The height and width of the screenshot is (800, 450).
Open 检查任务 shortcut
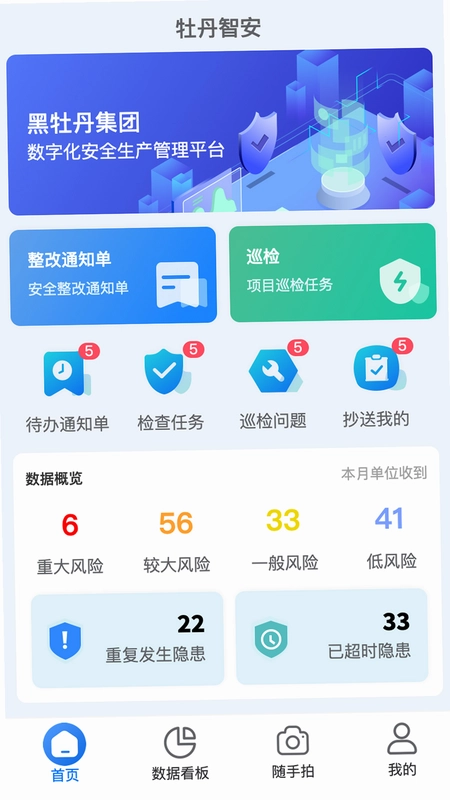click(171, 388)
